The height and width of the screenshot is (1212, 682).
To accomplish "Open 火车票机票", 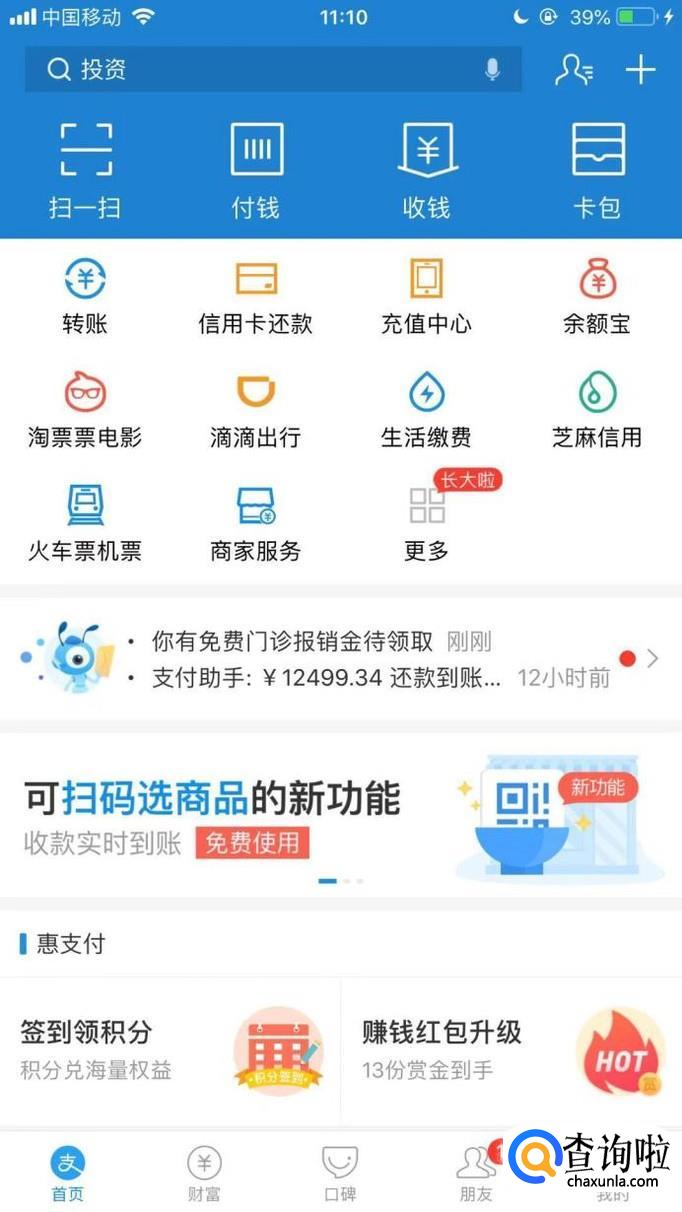I will (x=85, y=521).
